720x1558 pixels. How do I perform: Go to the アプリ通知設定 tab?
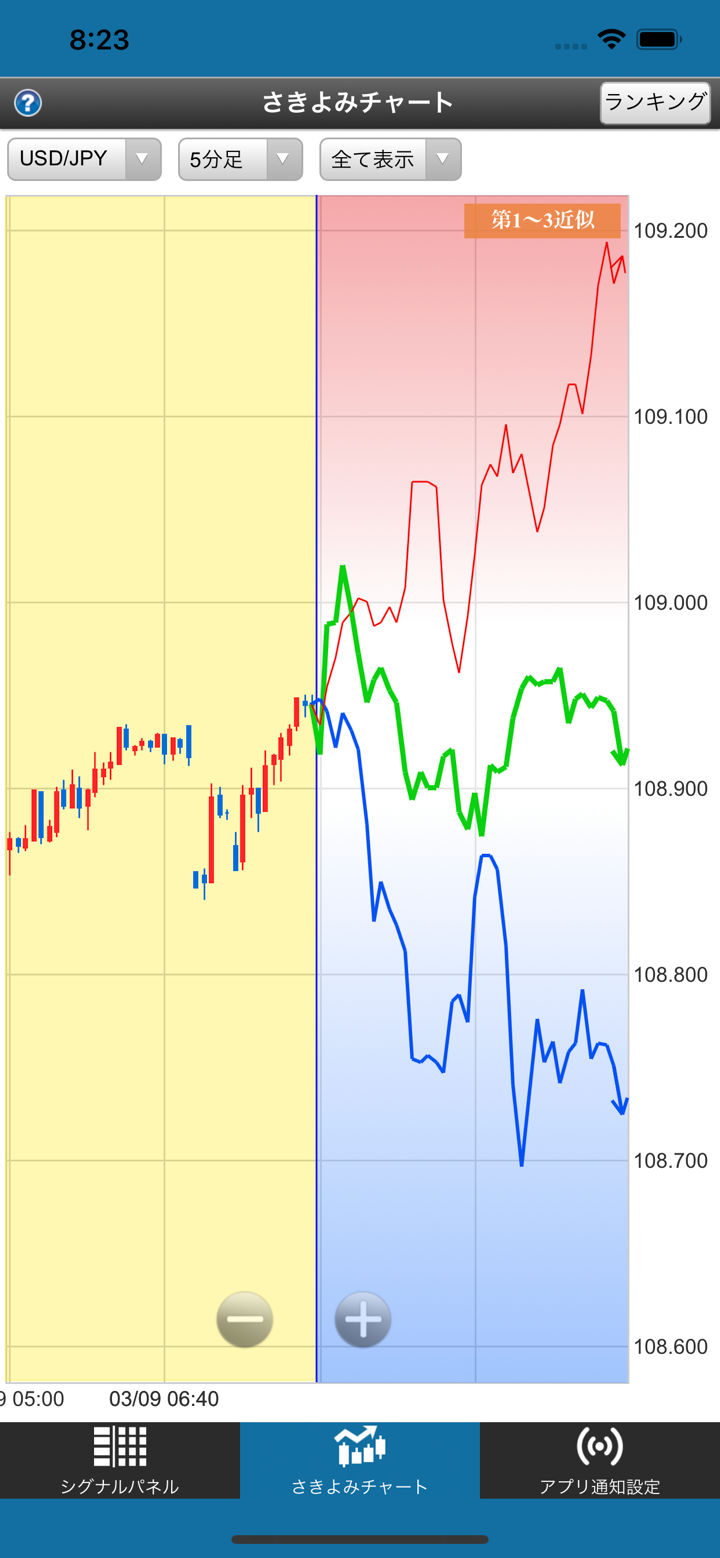600,1461
